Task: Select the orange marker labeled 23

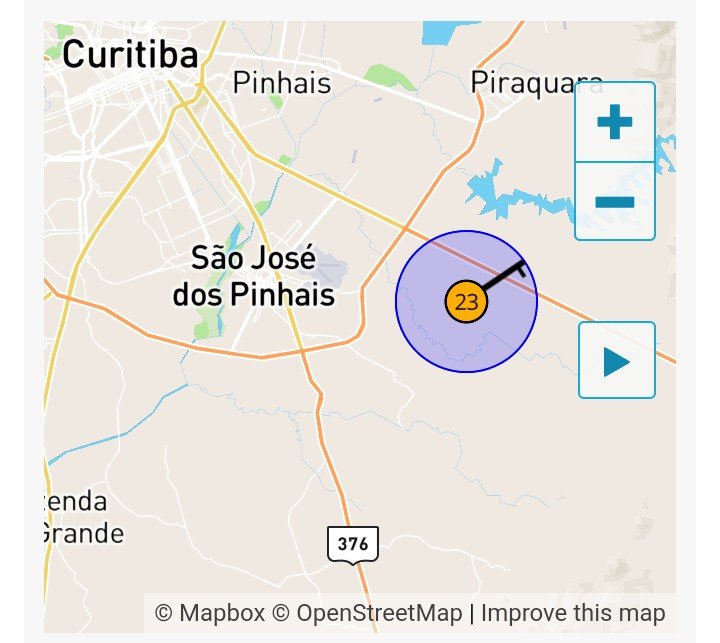Action: (x=466, y=301)
